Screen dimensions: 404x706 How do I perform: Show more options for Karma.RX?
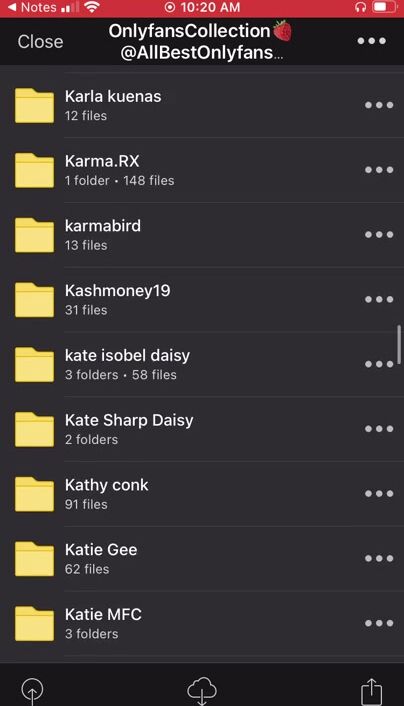tap(379, 170)
